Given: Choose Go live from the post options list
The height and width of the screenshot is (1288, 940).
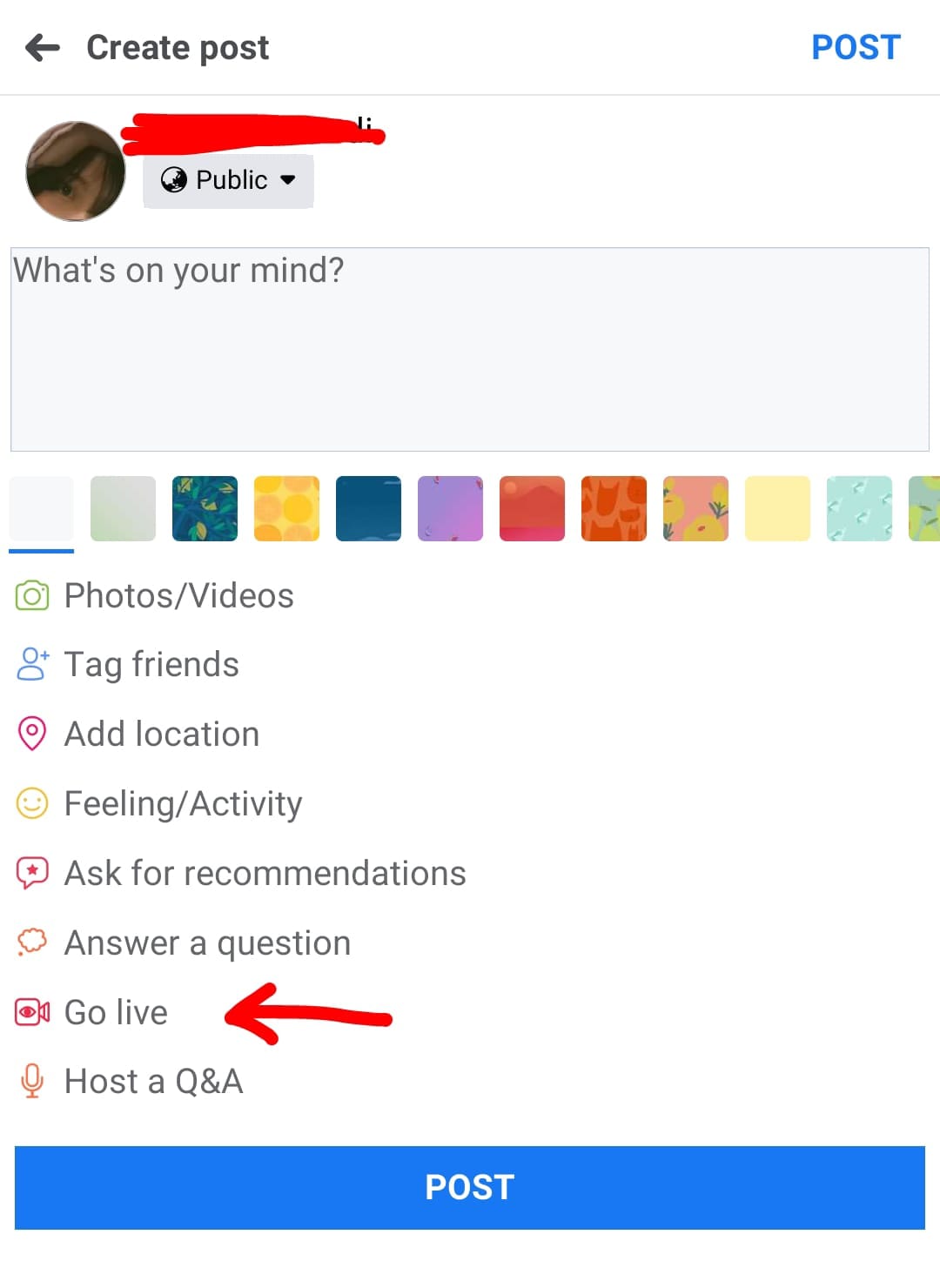Looking at the screenshot, I should [x=116, y=1011].
